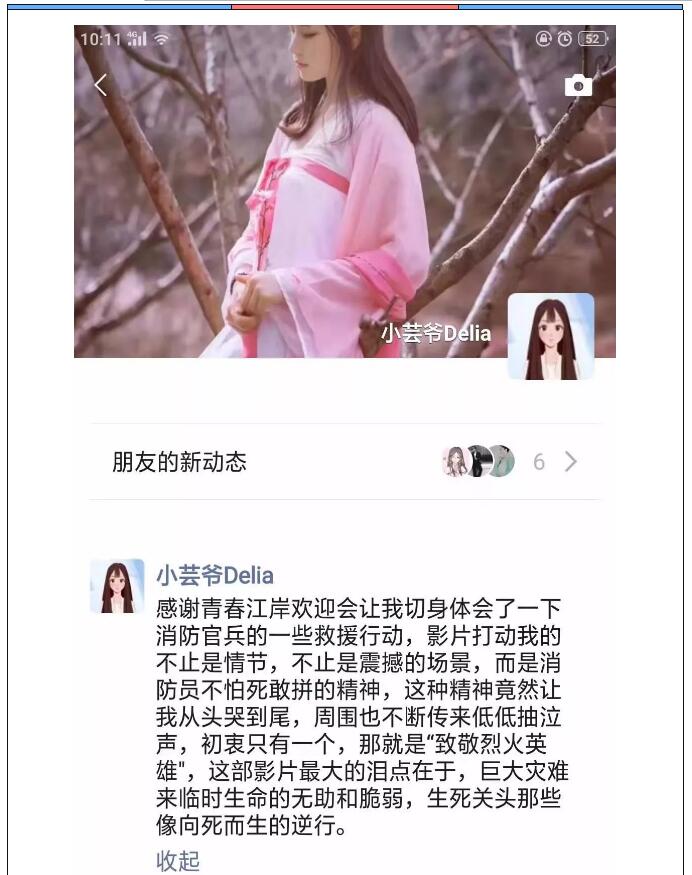This screenshot has width=692, height=875.
Task: Collapse the post with 收起
Action: pyautogui.click(x=178, y=860)
